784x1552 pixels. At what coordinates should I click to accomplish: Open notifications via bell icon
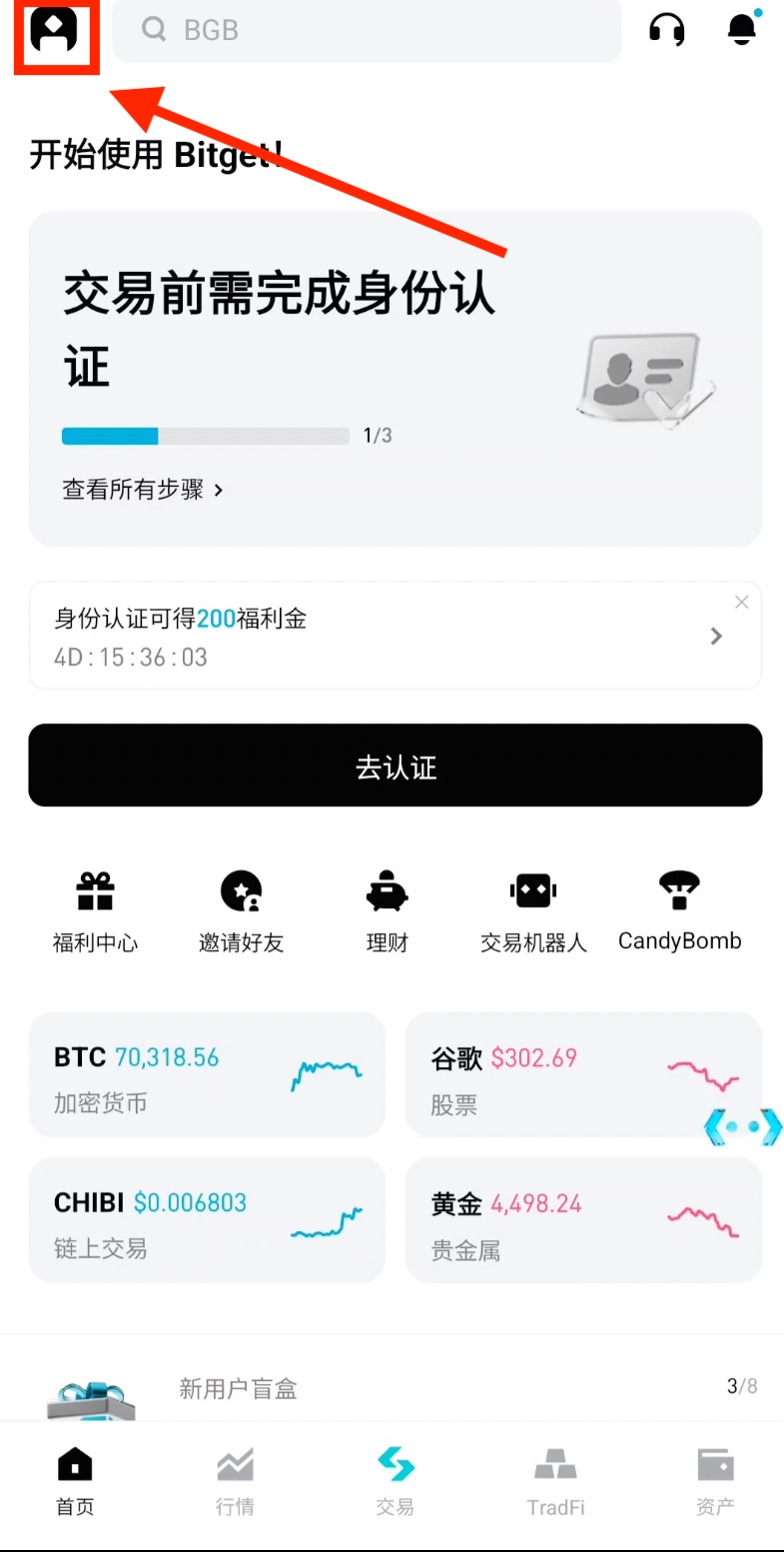[x=740, y=30]
